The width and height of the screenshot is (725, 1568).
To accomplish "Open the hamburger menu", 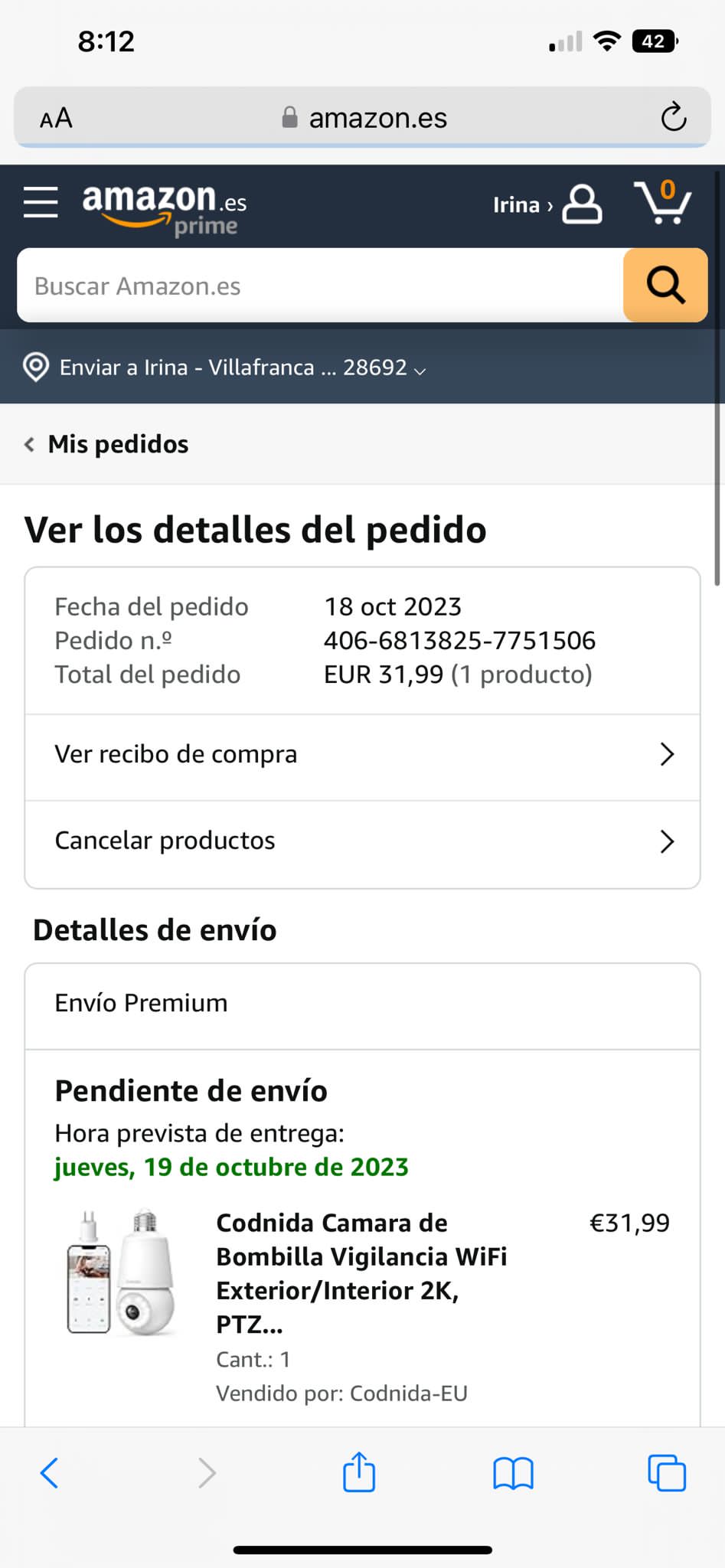I will pyautogui.click(x=41, y=203).
